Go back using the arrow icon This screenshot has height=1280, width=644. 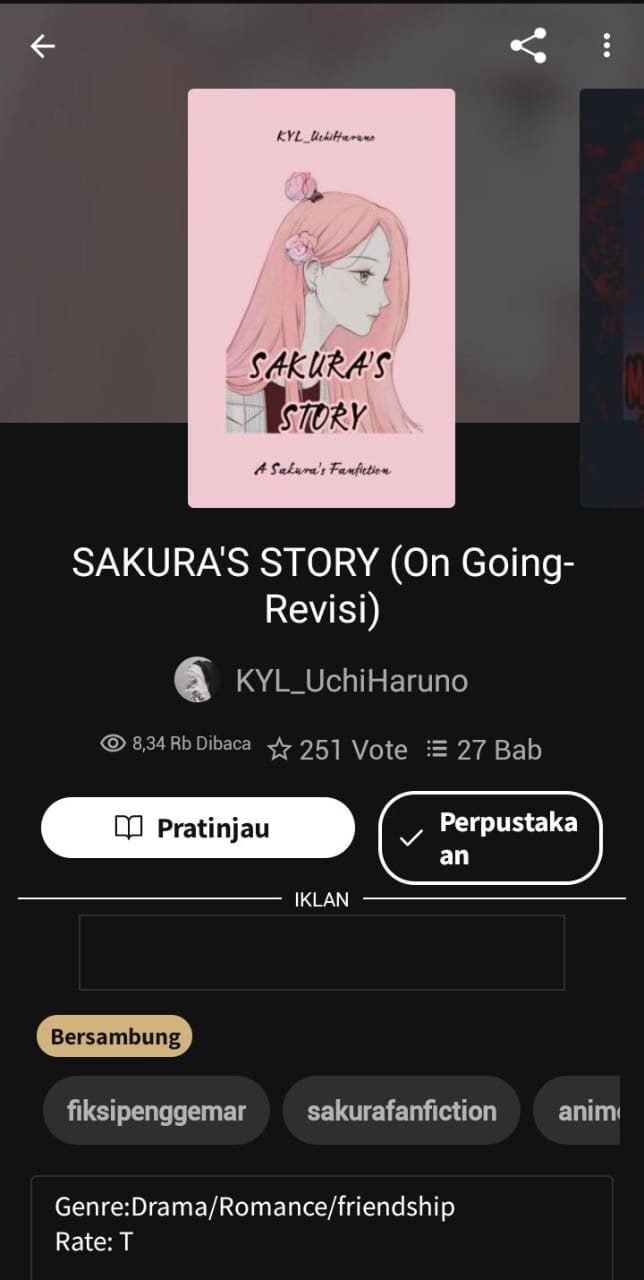click(42, 46)
